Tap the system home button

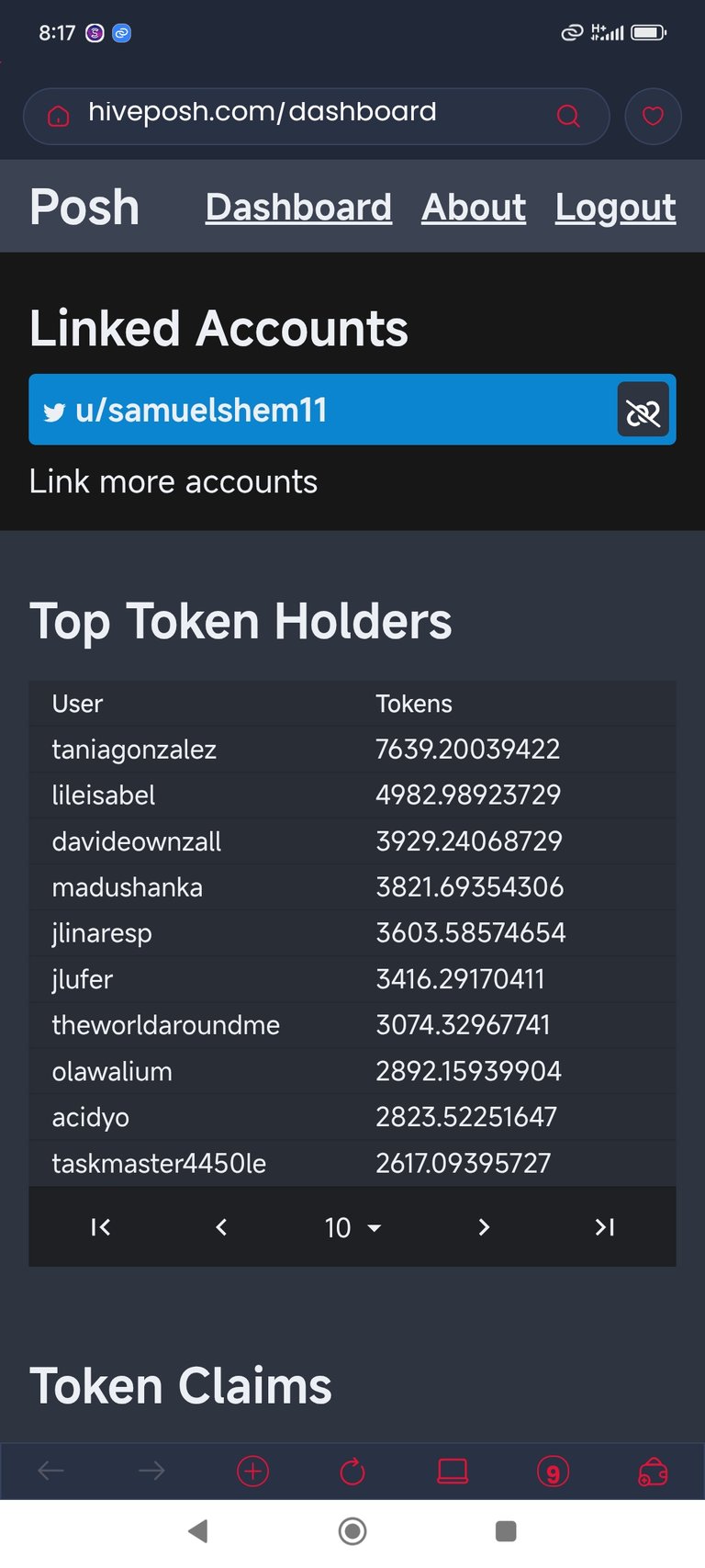[x=352, y=1530]
